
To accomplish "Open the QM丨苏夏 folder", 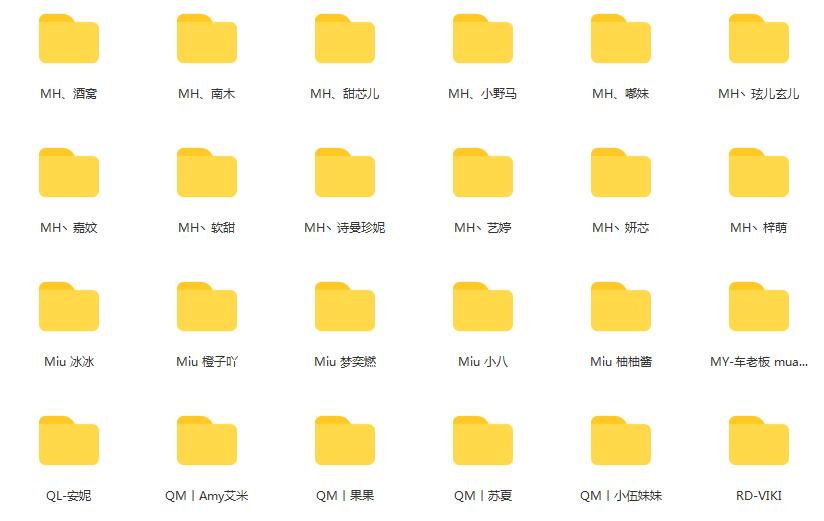I will (482, 442).
